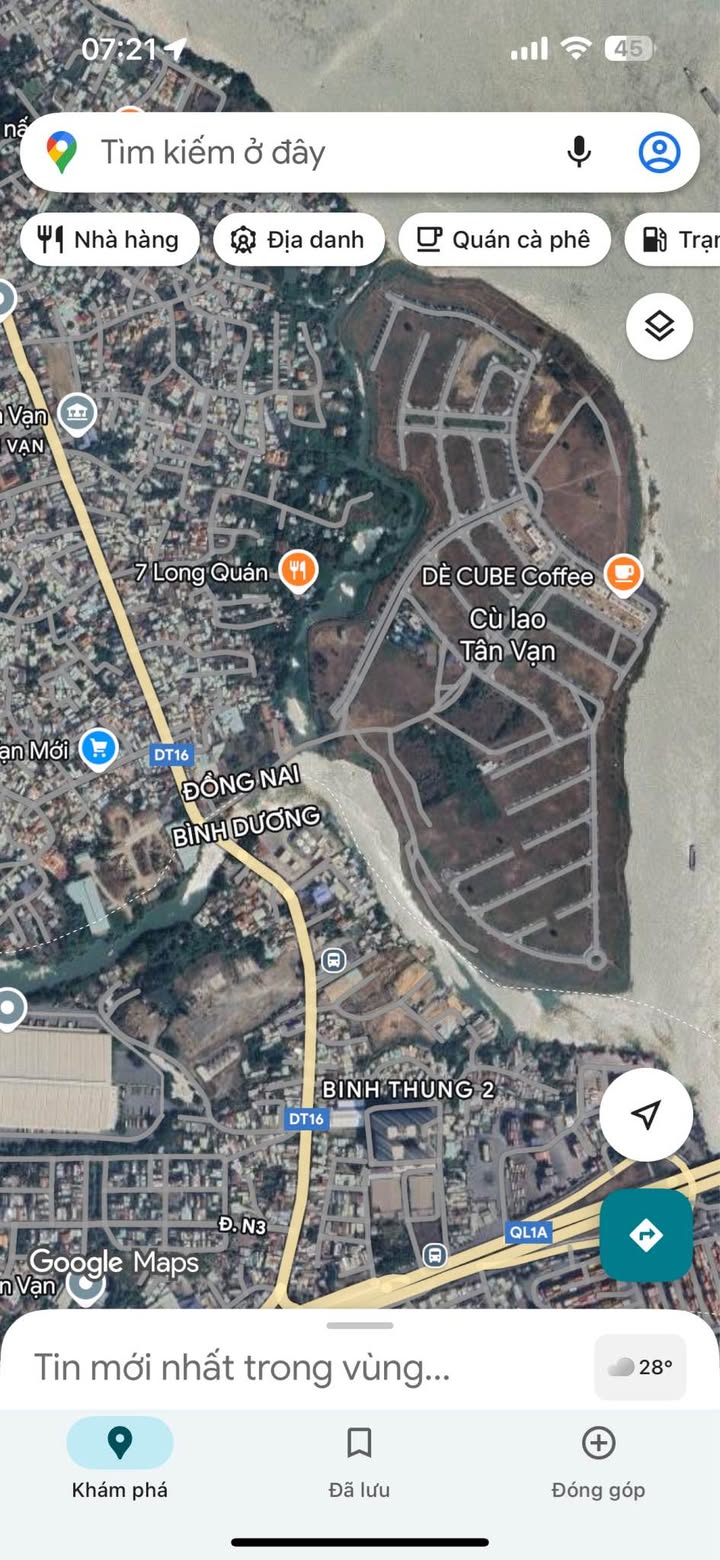Open the DÈ CUBE Coffee place marker
This screenshot has width=720, height=1560.
[x=624, y=575]
